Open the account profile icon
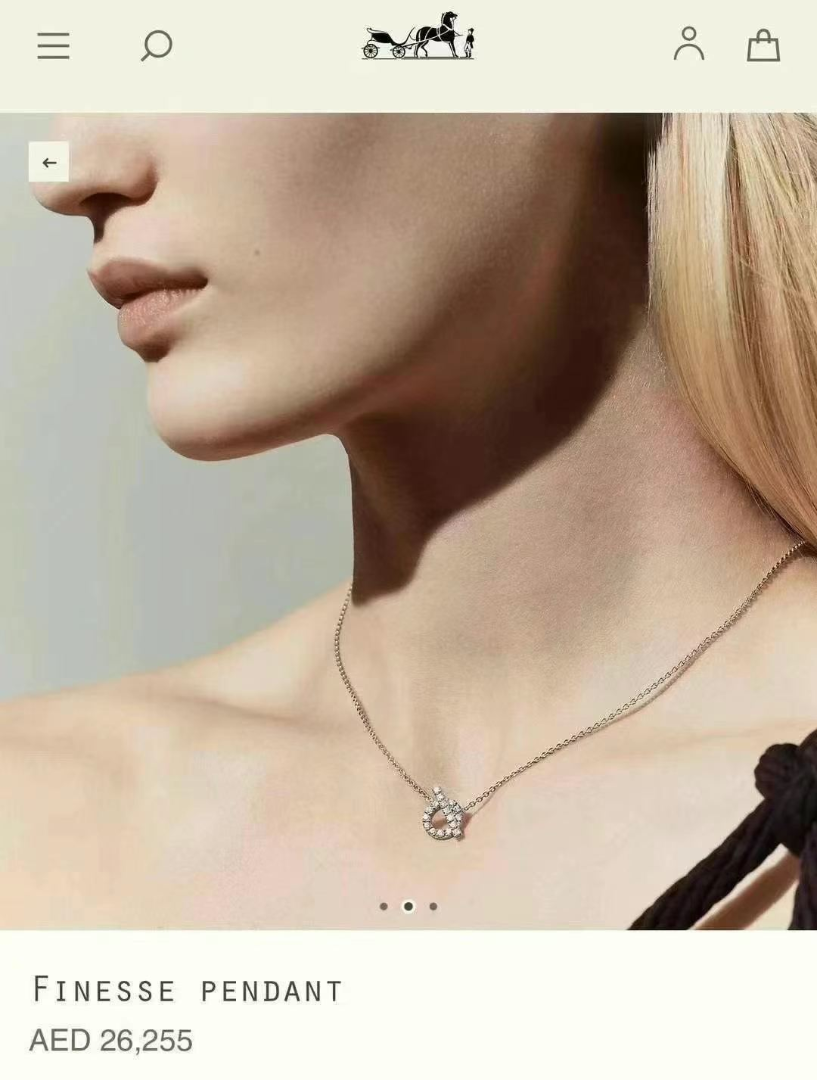 coord(688,44)
